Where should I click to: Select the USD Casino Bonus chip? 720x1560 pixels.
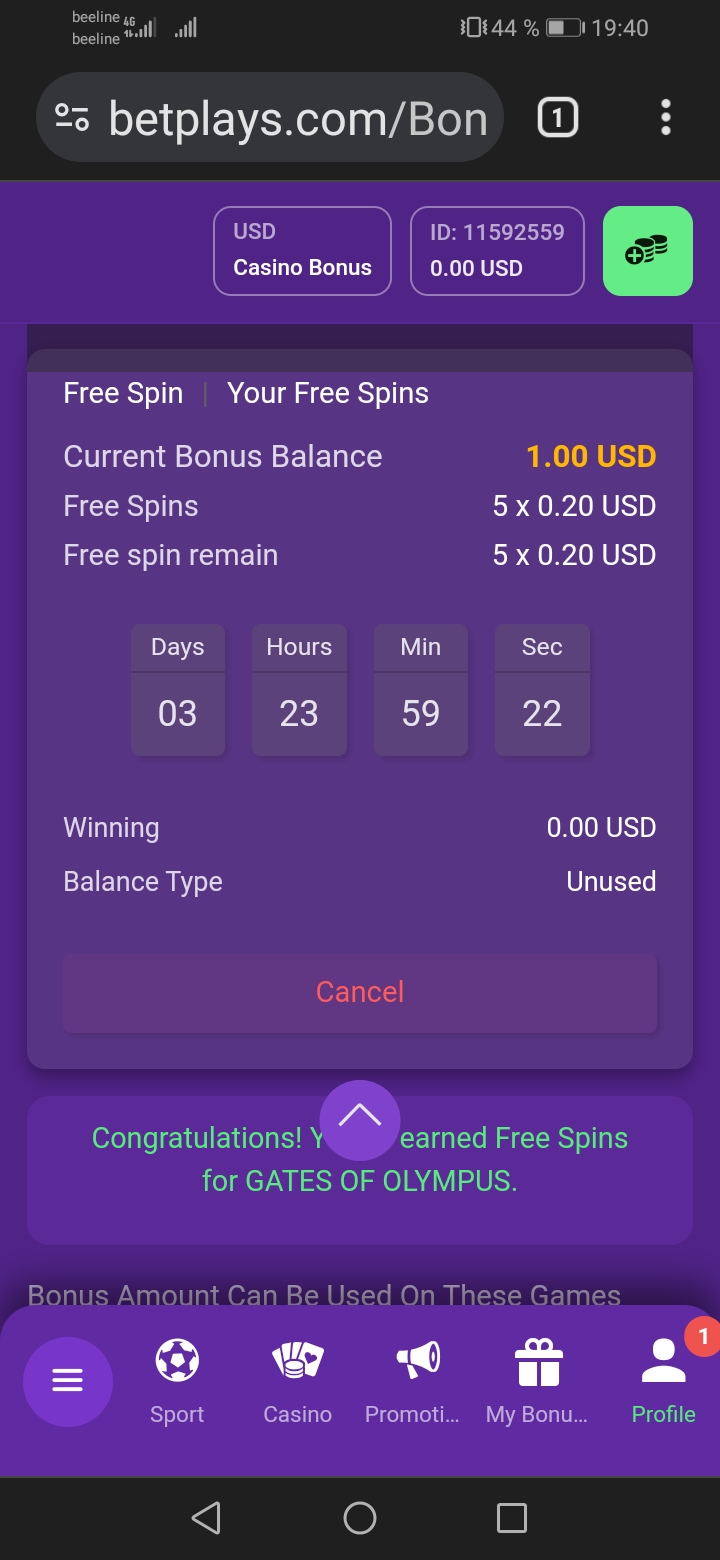(302, 250)
